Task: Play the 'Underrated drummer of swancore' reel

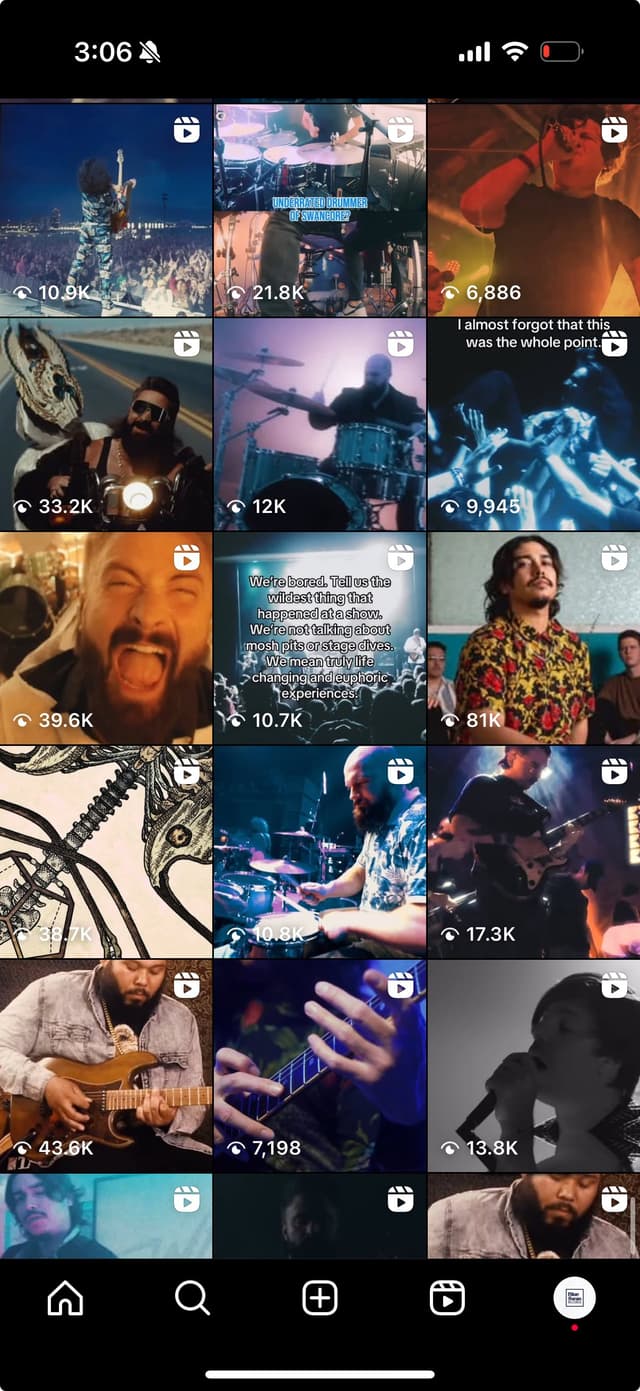Action: pos(320,210)
